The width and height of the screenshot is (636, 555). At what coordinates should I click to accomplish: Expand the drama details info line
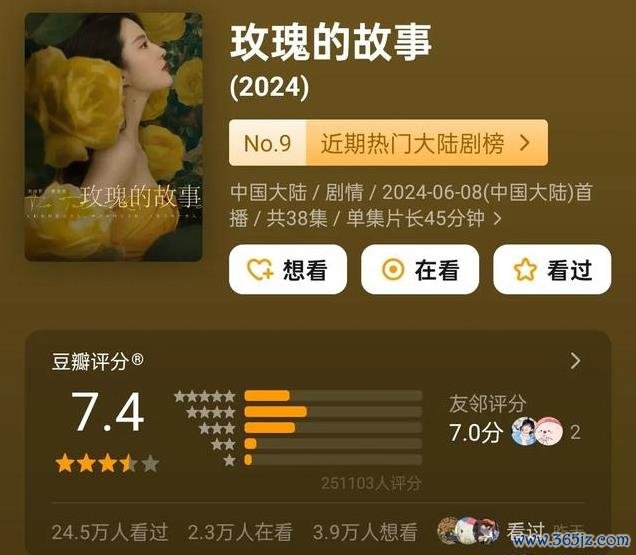coord(498,217)
